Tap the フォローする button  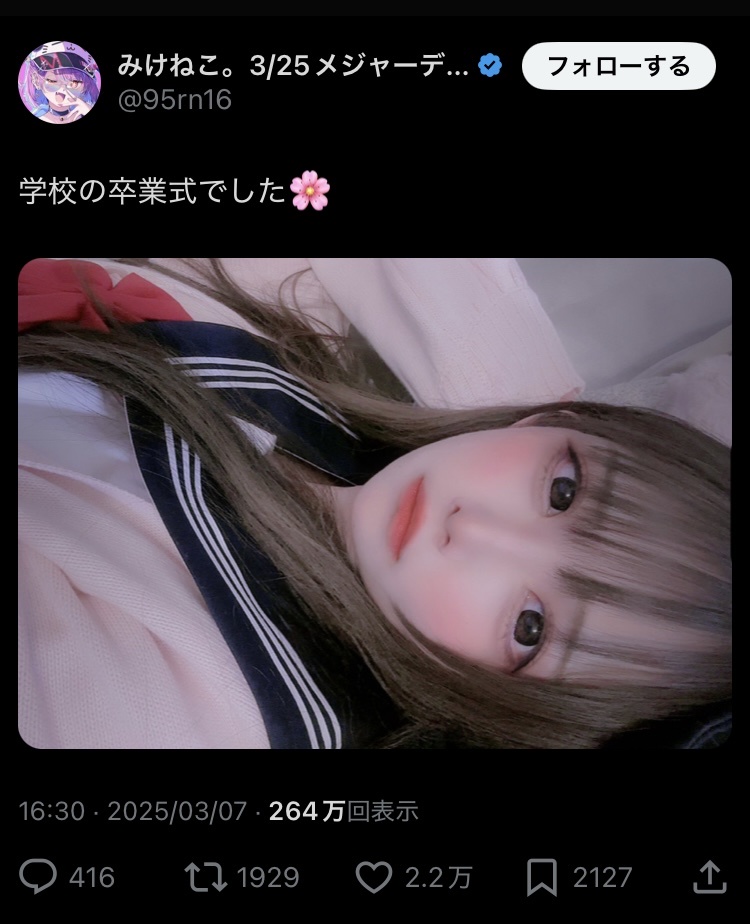[x=619, y=67]
